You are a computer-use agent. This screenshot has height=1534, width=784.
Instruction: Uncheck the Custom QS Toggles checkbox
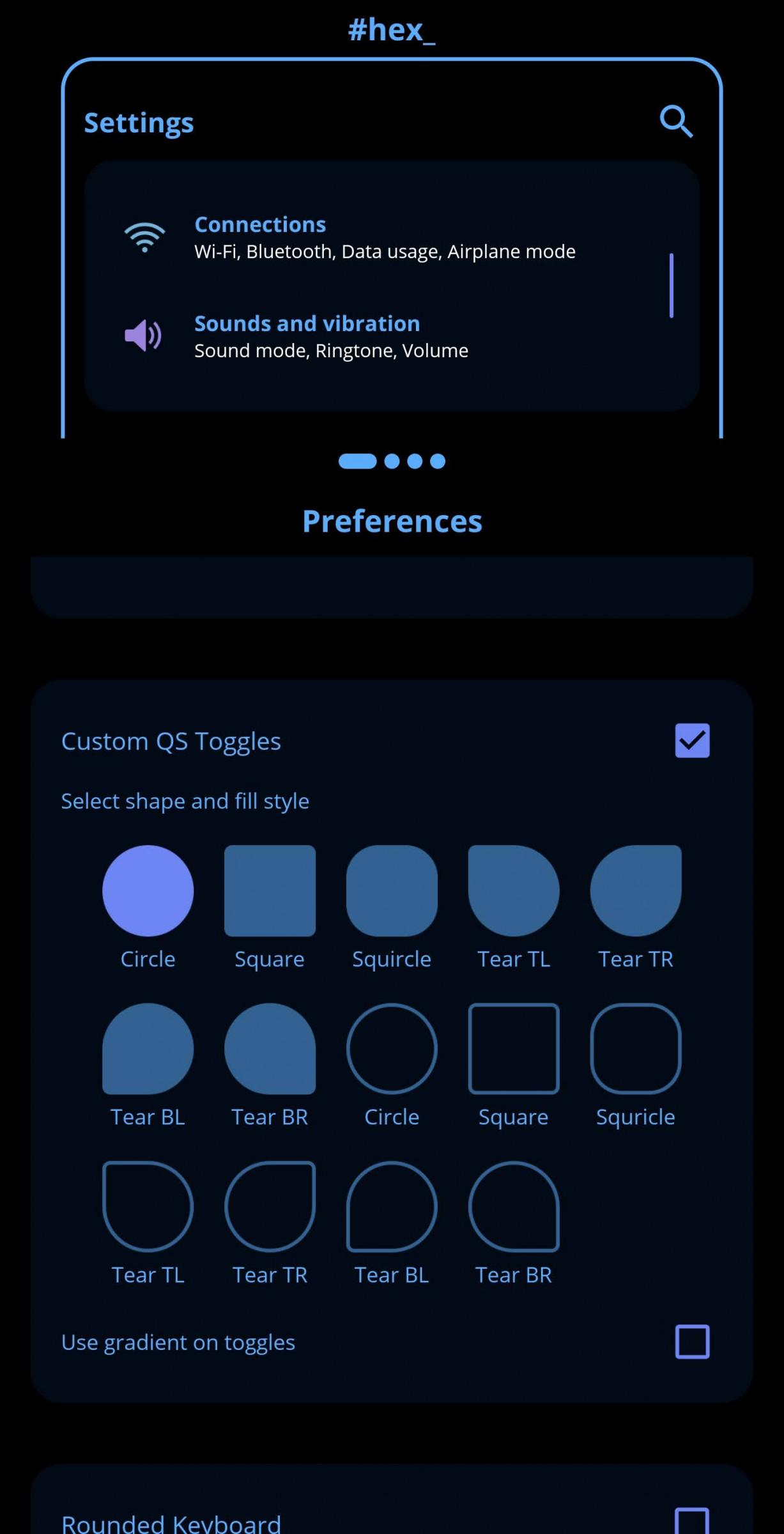pyautogui.click(x=692, y=741)
